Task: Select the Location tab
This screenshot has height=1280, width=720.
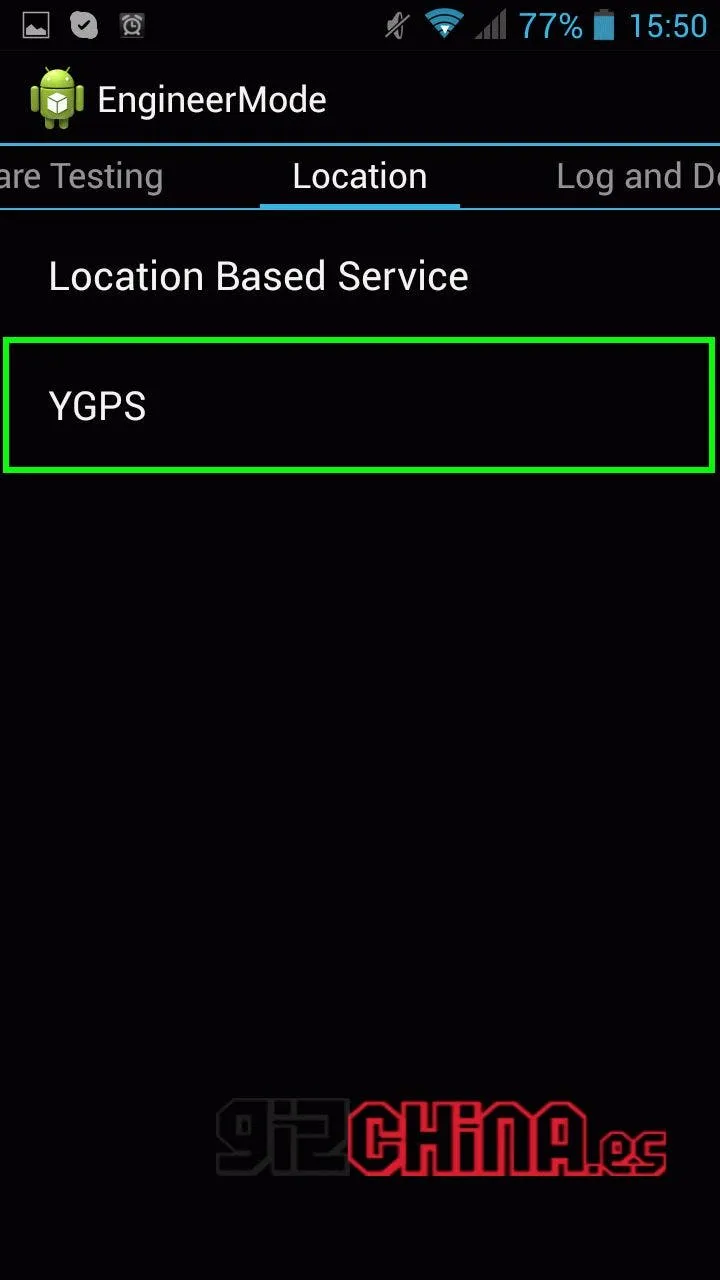Action: pyautogui.click(x=359, y=176)
